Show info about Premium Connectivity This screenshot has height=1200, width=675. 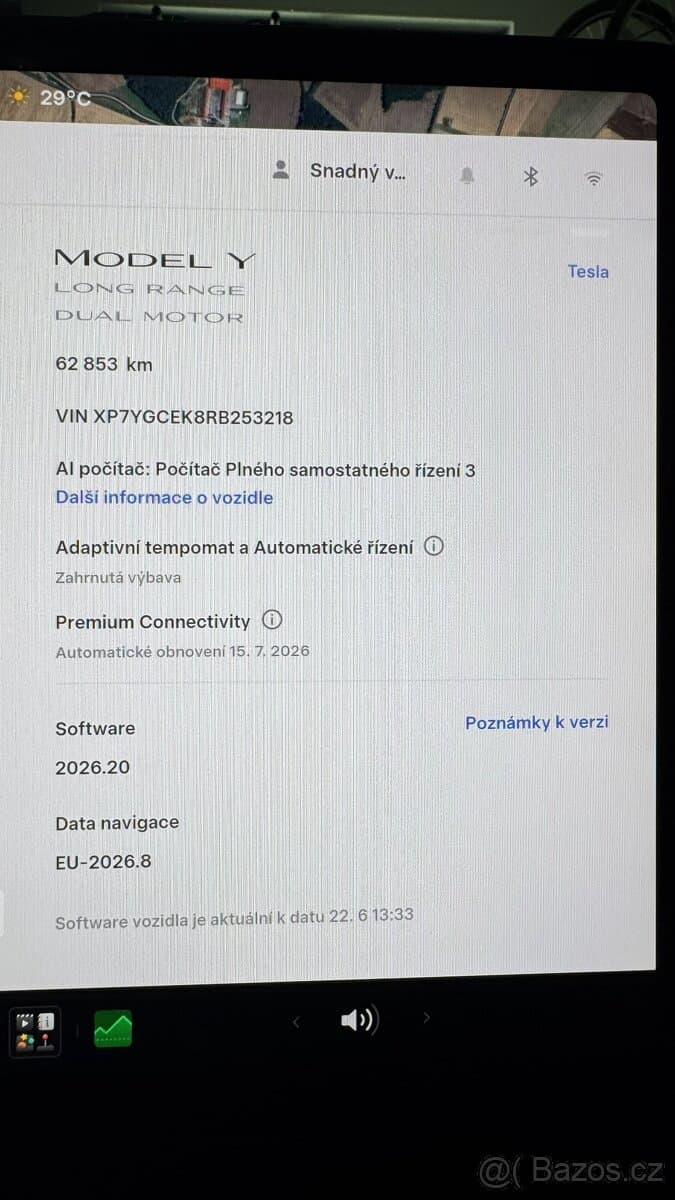click(x=272, y=620)
